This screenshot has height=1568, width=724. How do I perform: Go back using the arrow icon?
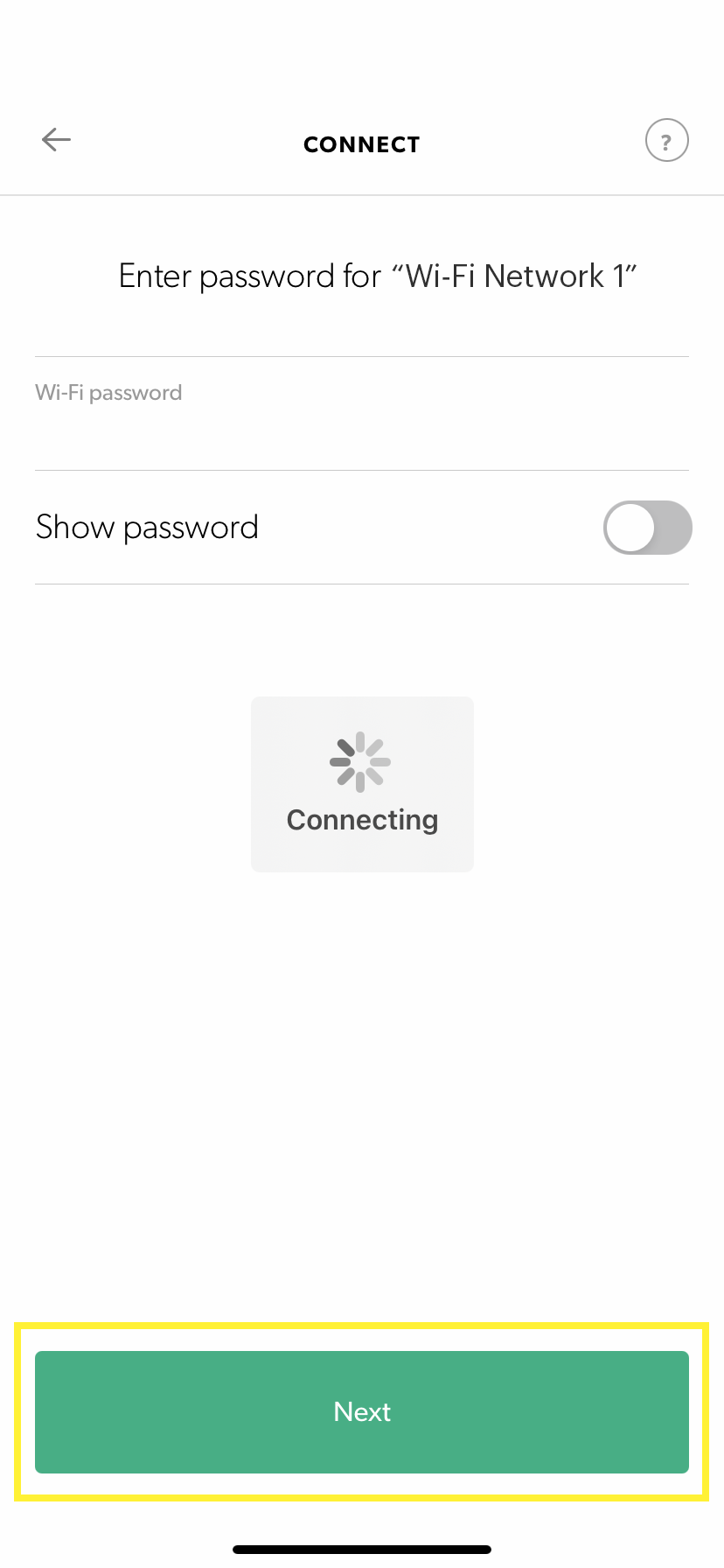click(x=56, y=140)
